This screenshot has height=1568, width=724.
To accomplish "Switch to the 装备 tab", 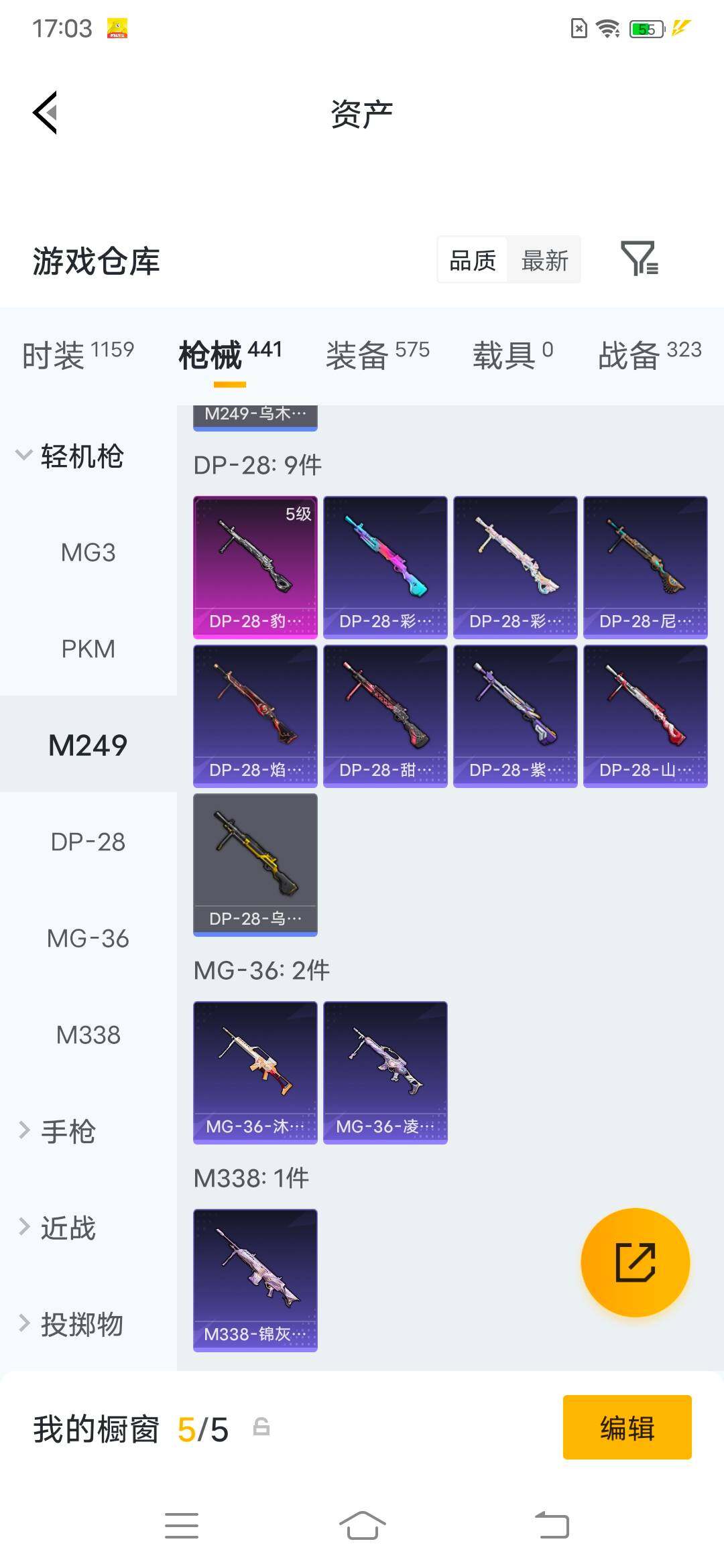I will point(377,354).
